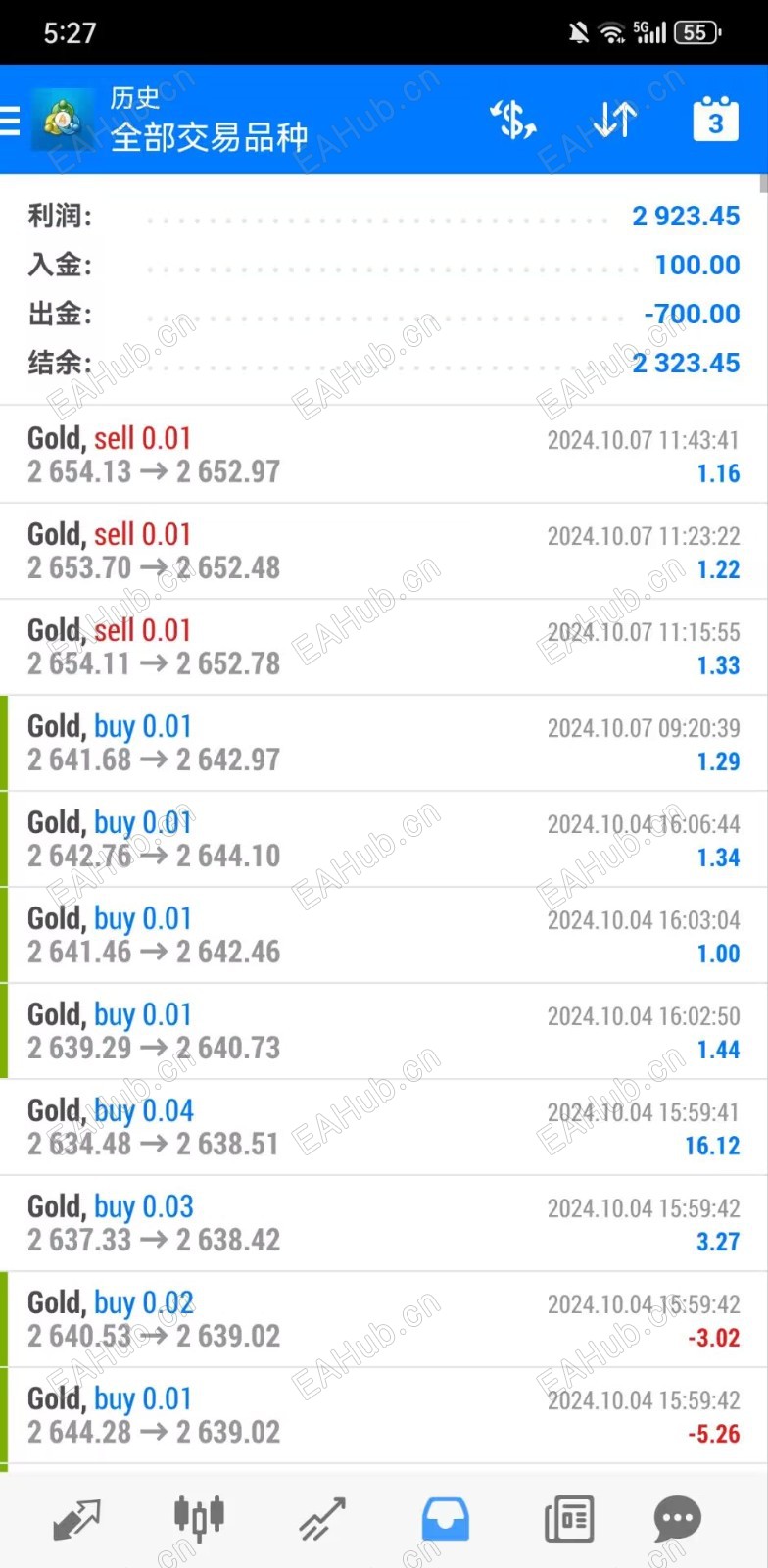
Task: Switch to the Chart candlestick tab
Action: click(x=199, y=1518)
